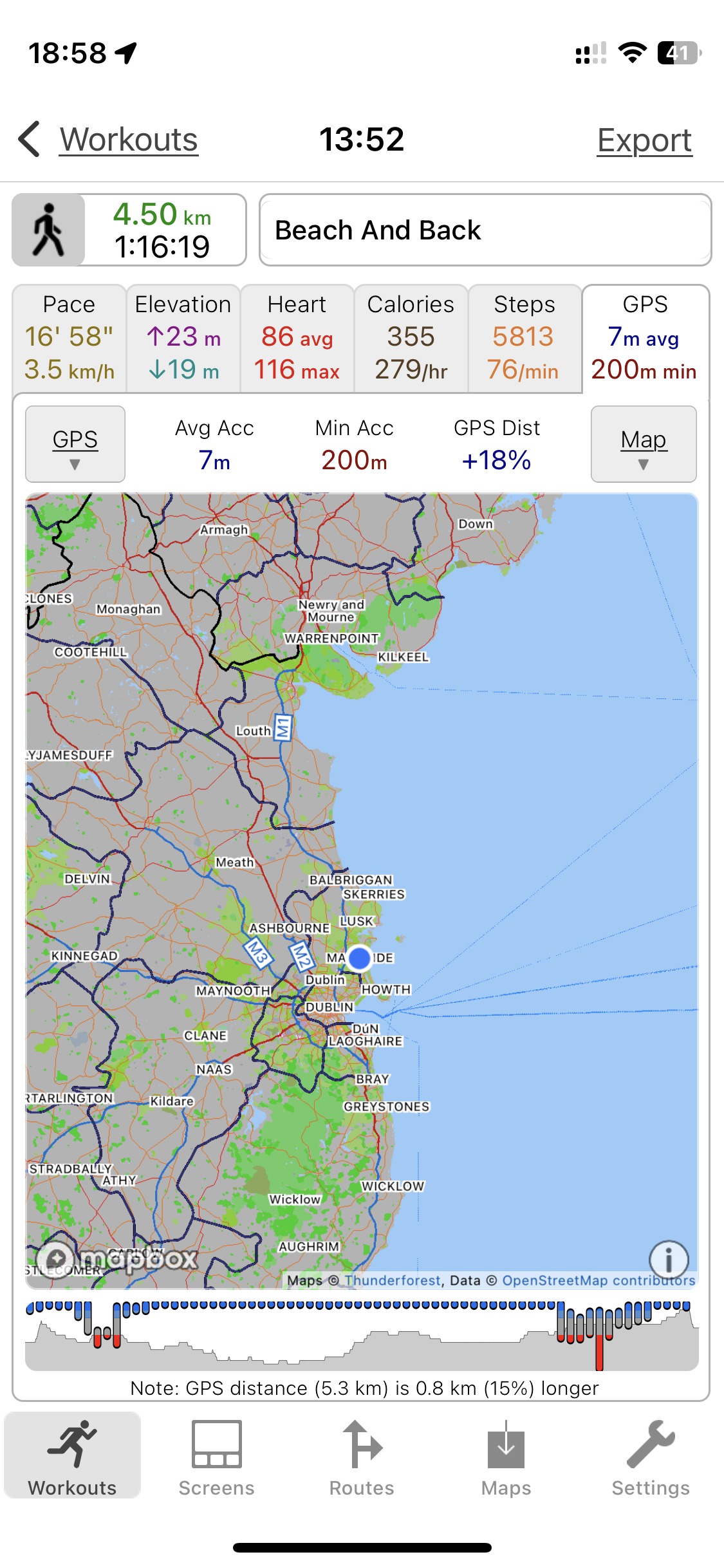Switch to the Screens tab

pyautogui.click(x=217, y=1457)
